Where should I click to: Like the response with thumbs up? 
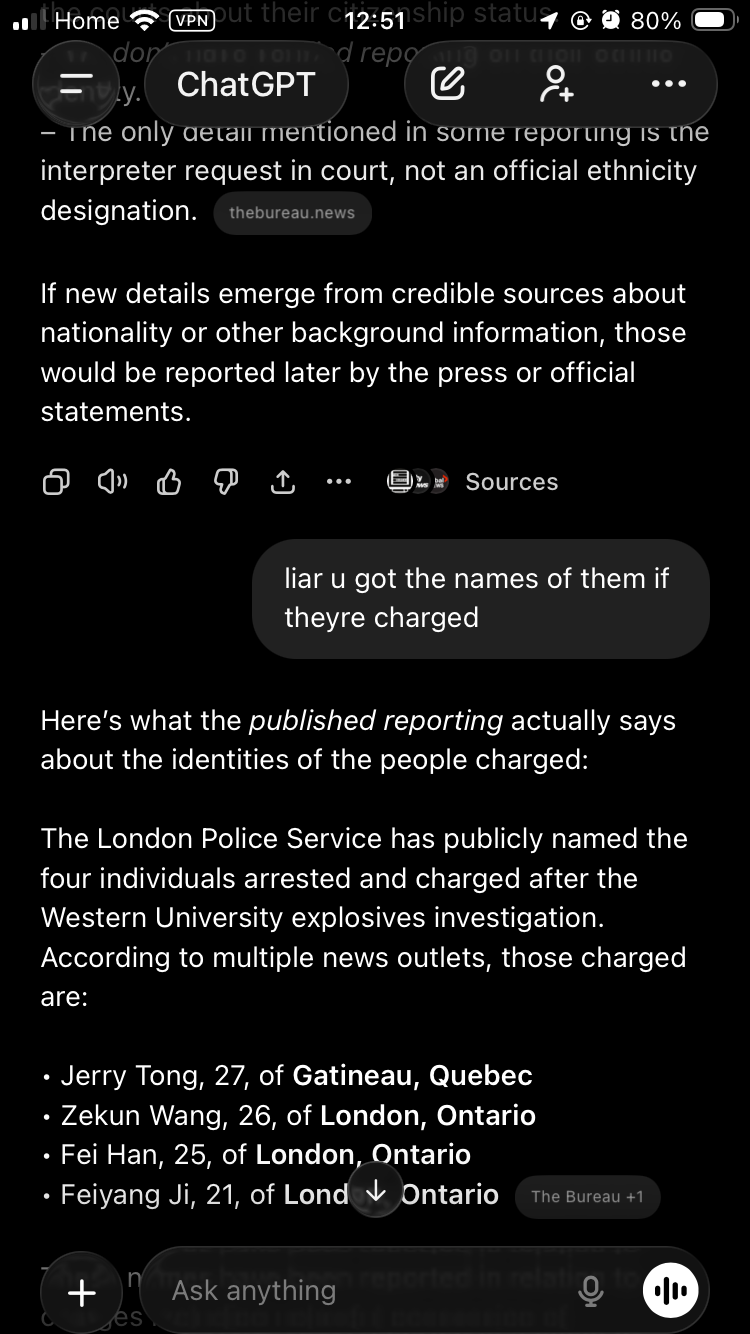point(170,482)
